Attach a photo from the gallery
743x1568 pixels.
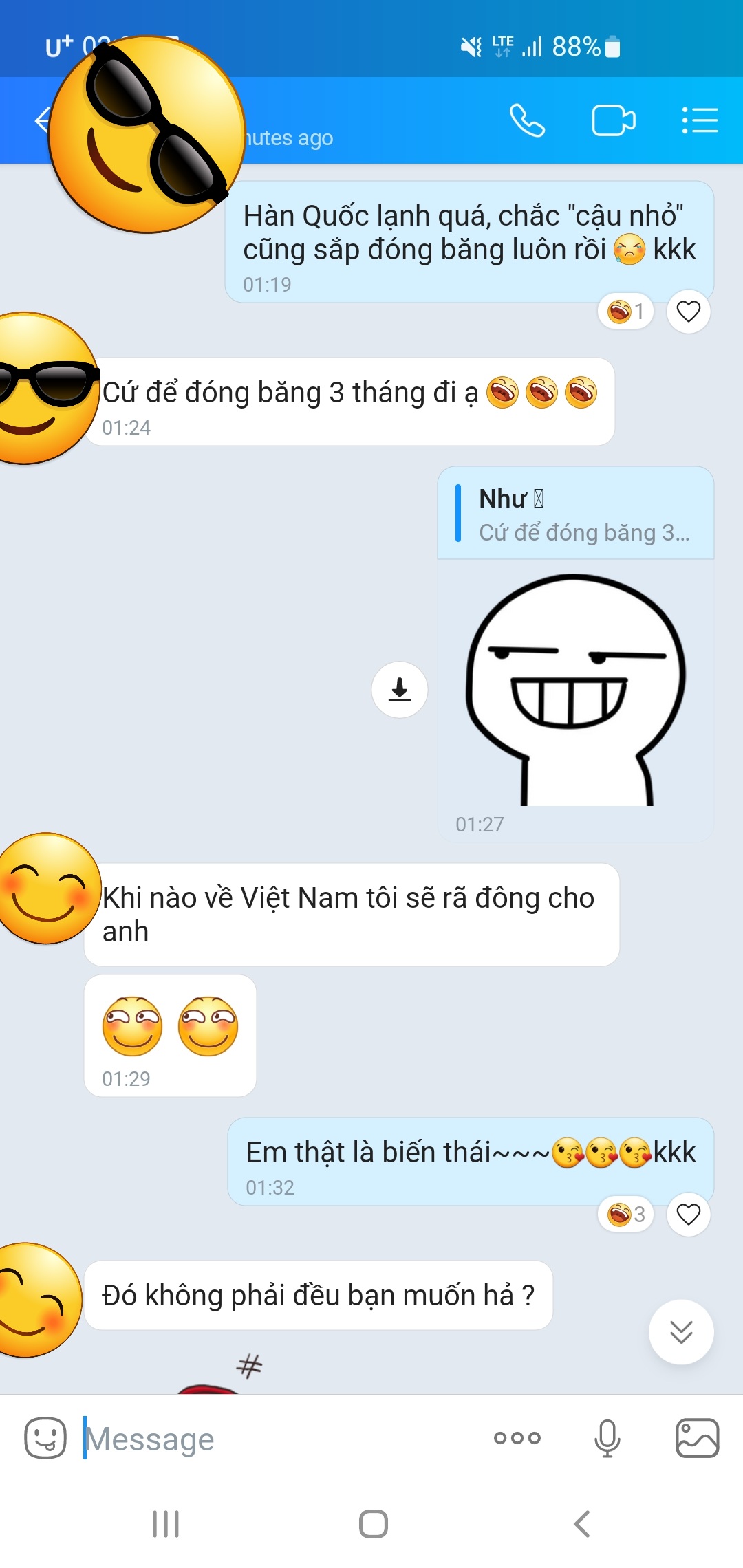coord(697,1438)
